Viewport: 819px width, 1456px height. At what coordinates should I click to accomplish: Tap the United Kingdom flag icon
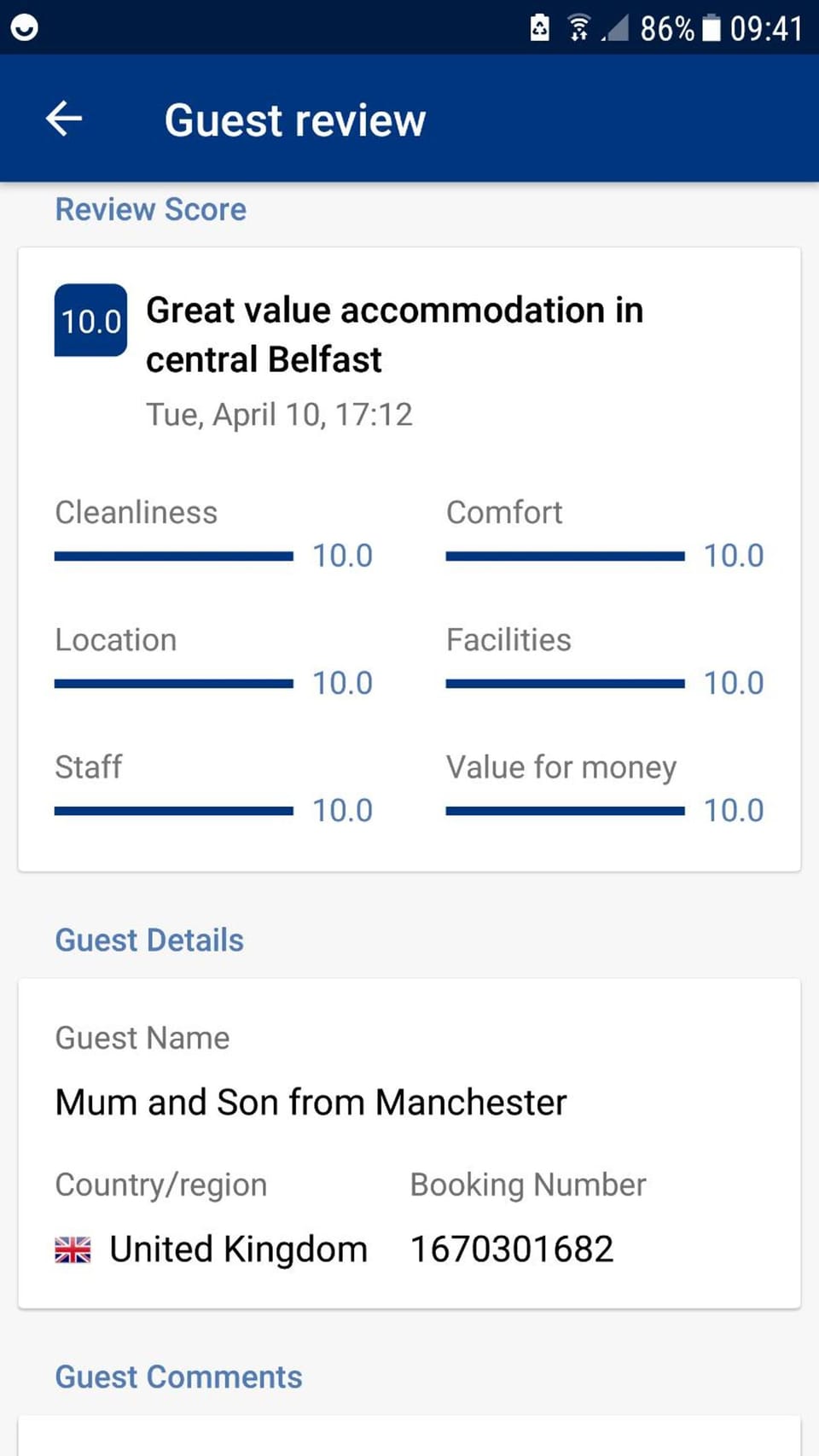[x=73, y=1249]
